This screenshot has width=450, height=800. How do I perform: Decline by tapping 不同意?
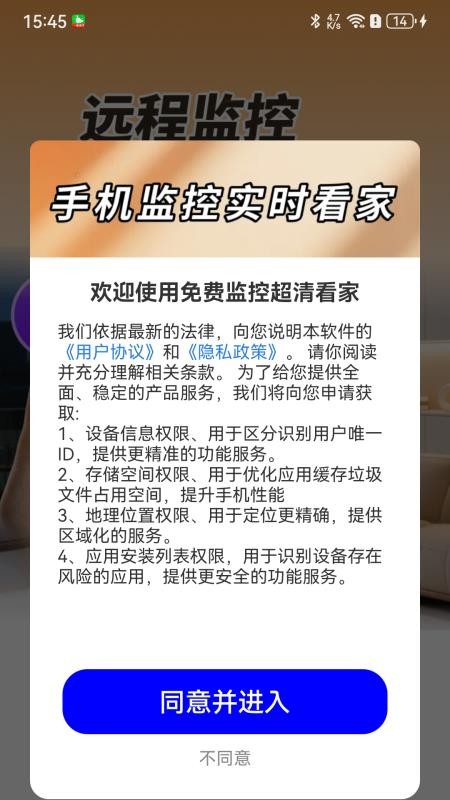click(225, 758)
